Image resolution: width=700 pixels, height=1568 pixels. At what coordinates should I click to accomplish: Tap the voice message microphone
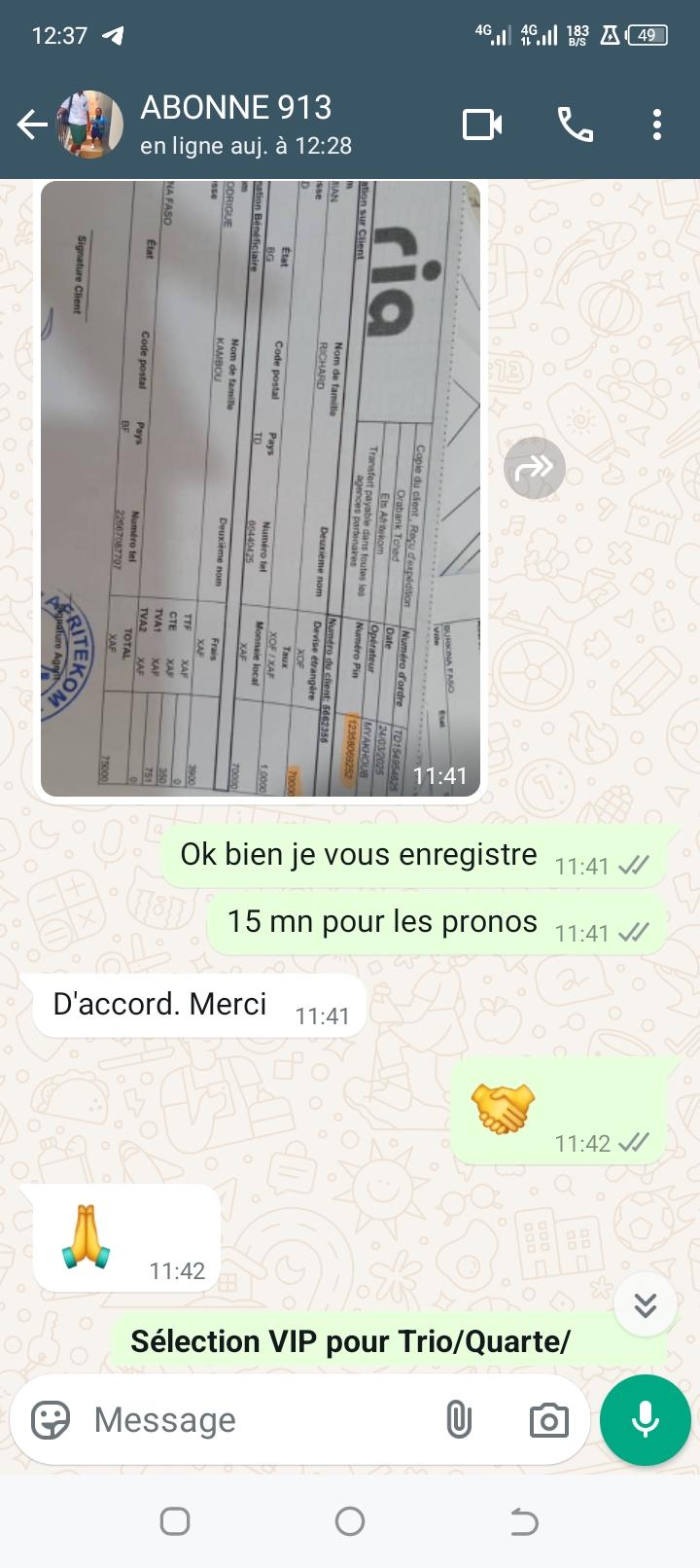[x=646, y=1420]
